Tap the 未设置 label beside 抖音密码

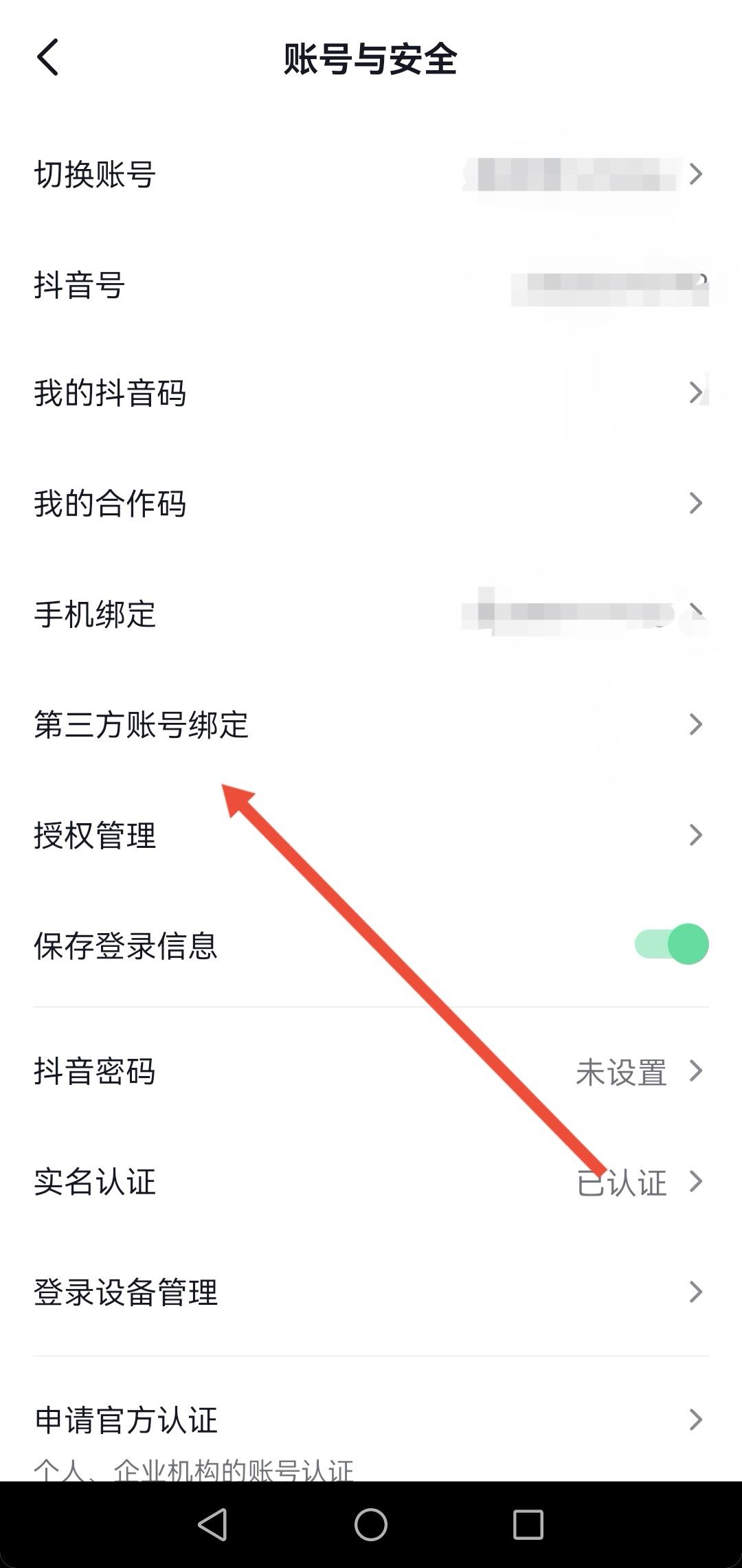click(x=620, y=1072)
